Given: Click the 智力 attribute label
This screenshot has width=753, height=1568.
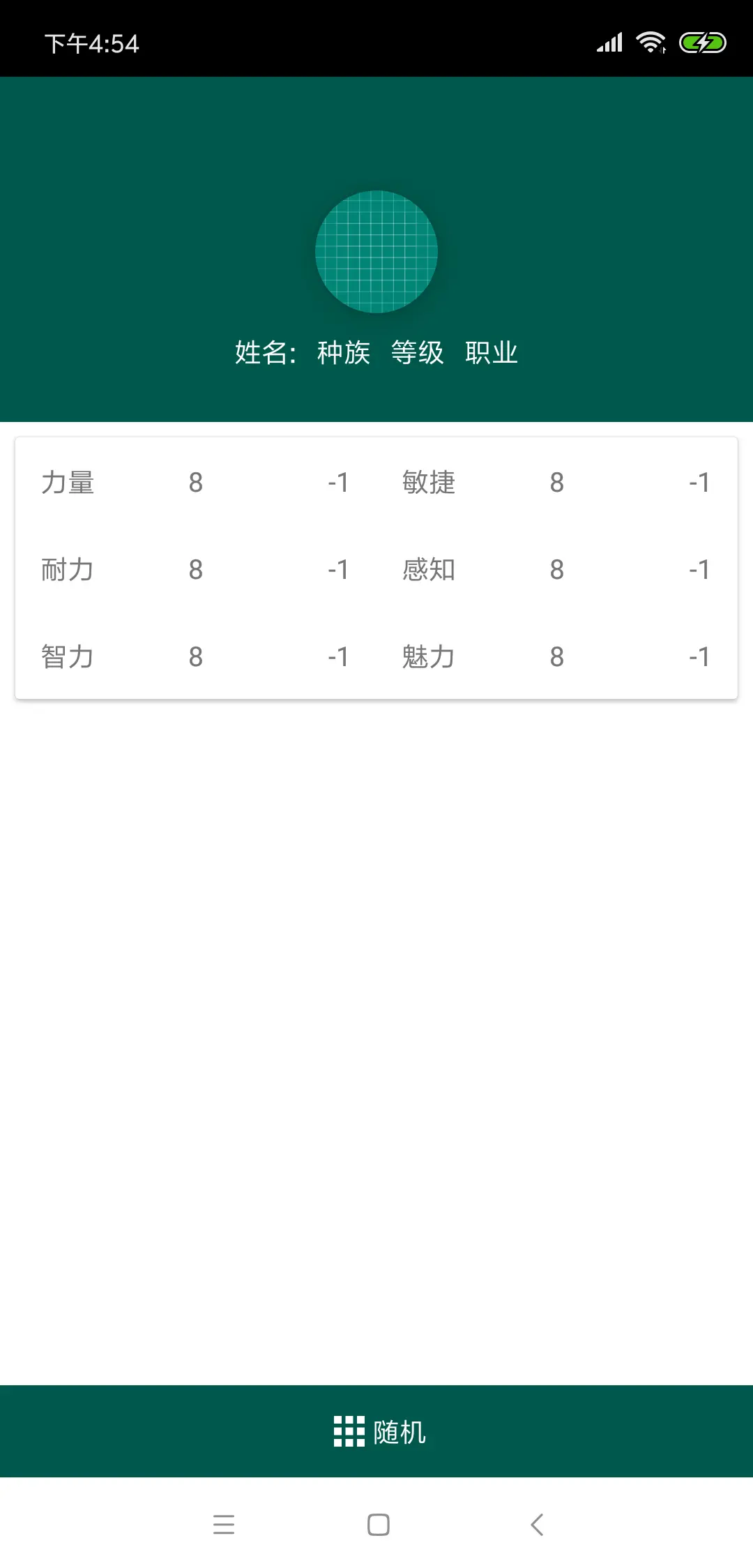Looking at the screenshot, I should point(68,656).
